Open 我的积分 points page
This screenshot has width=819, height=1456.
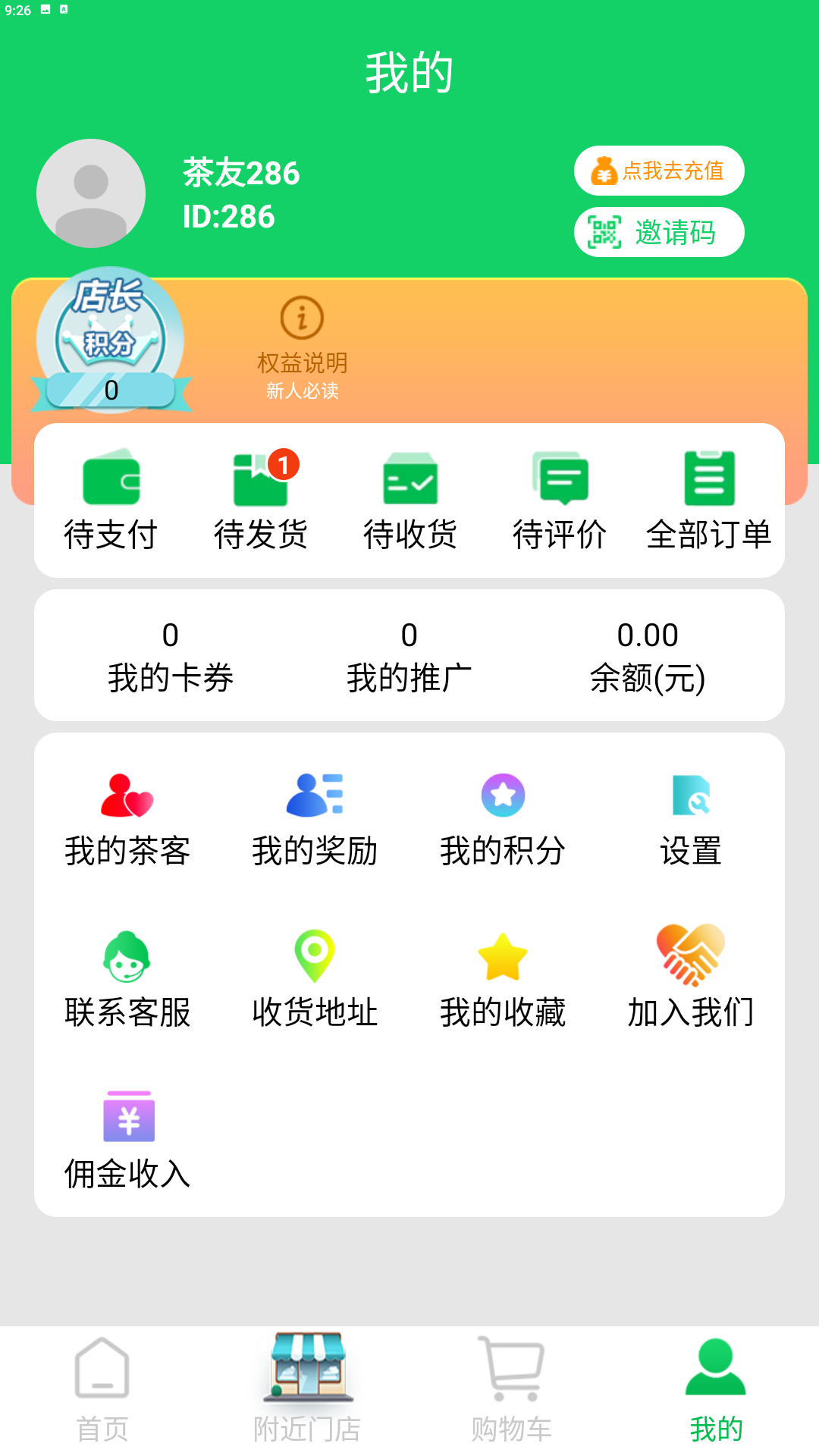coord(503,819)
